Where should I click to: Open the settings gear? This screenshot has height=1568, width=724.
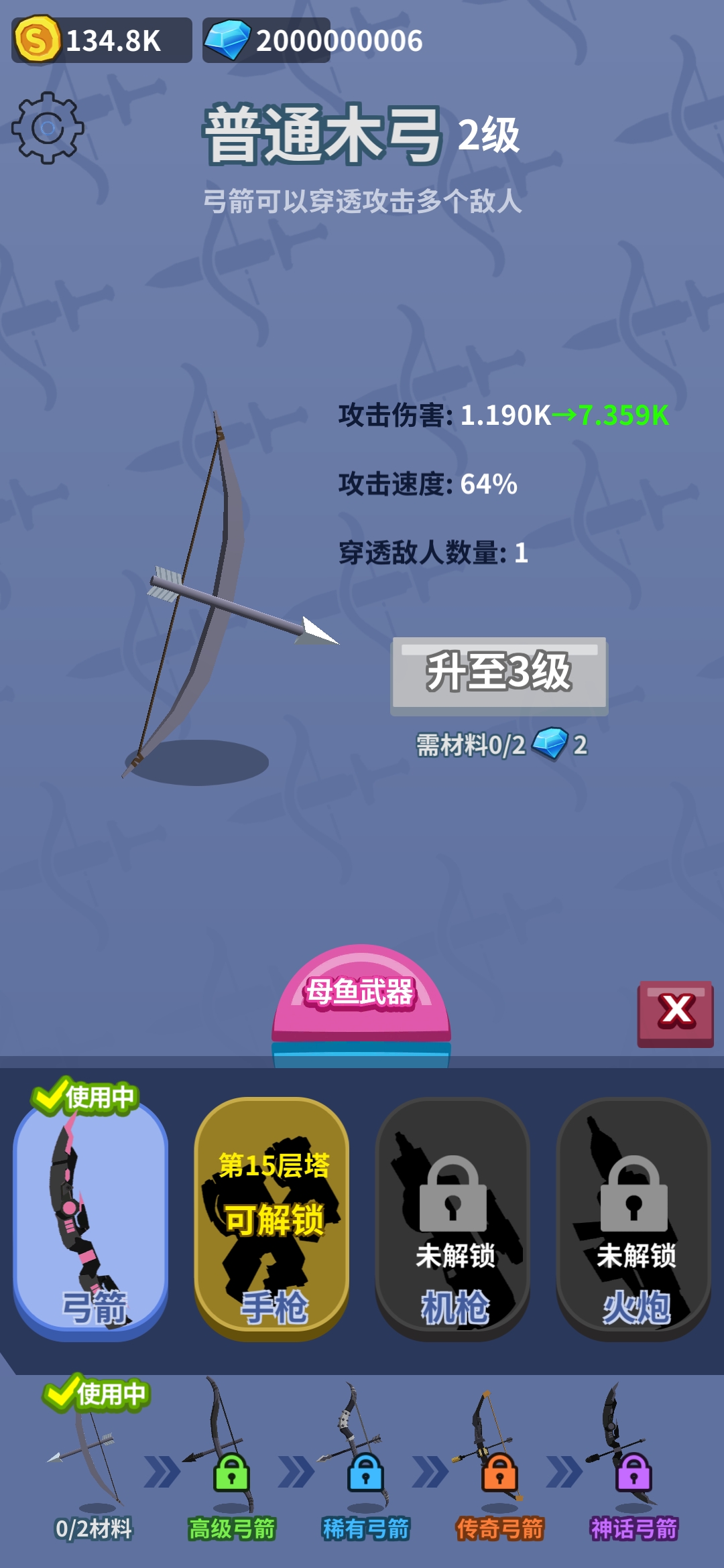(x=47, y=128)
